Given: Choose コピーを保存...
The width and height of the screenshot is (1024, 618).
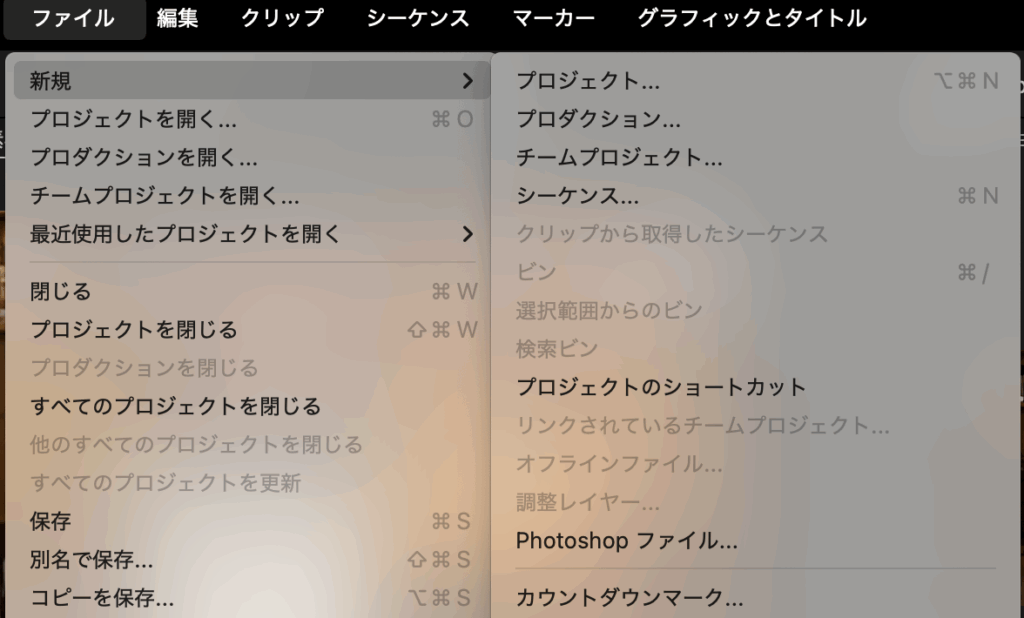Looking at the screenshot, I should (102, 598).
